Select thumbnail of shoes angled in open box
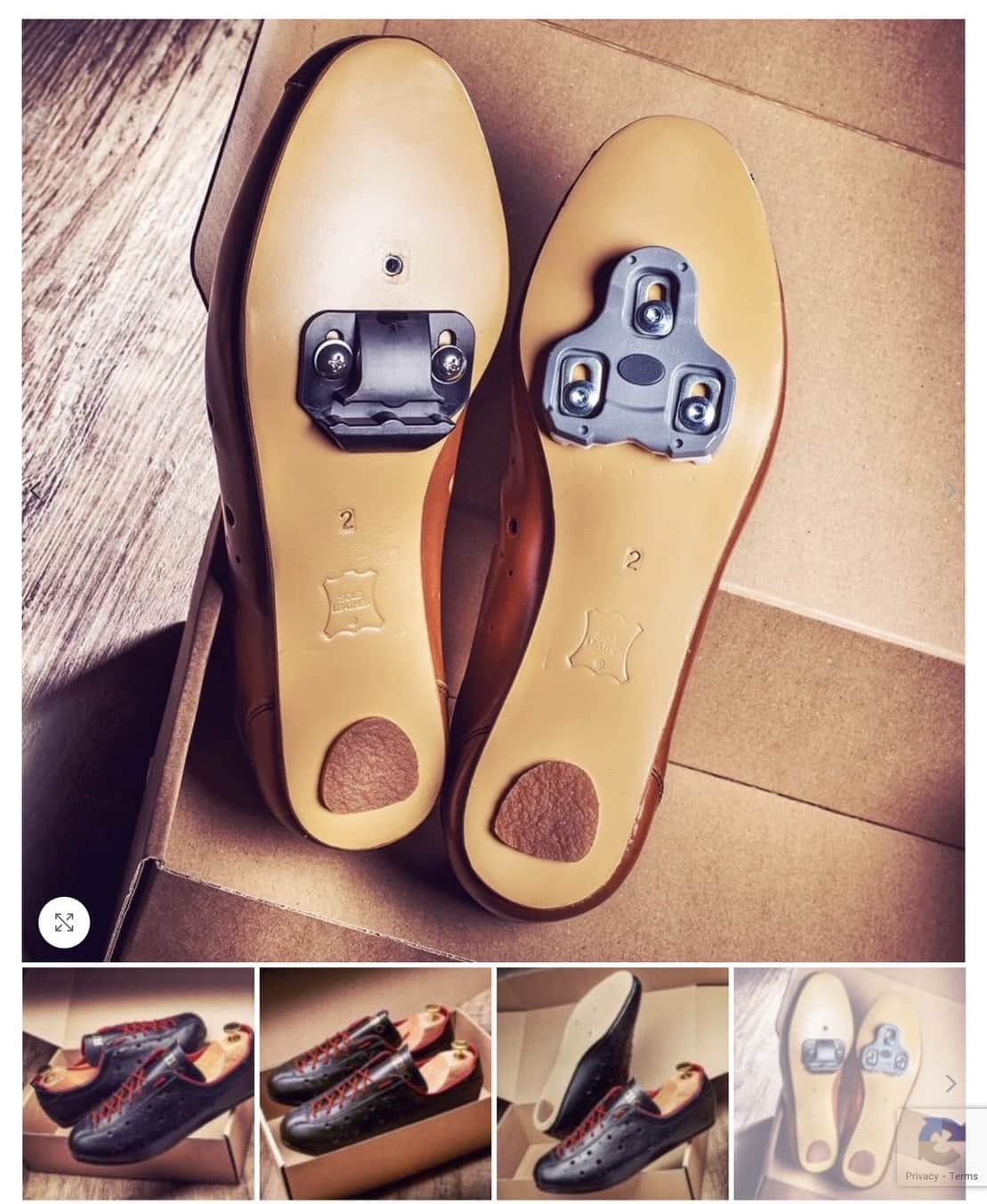This screenshot has width=987, height=1204. tap(375, 1084)
